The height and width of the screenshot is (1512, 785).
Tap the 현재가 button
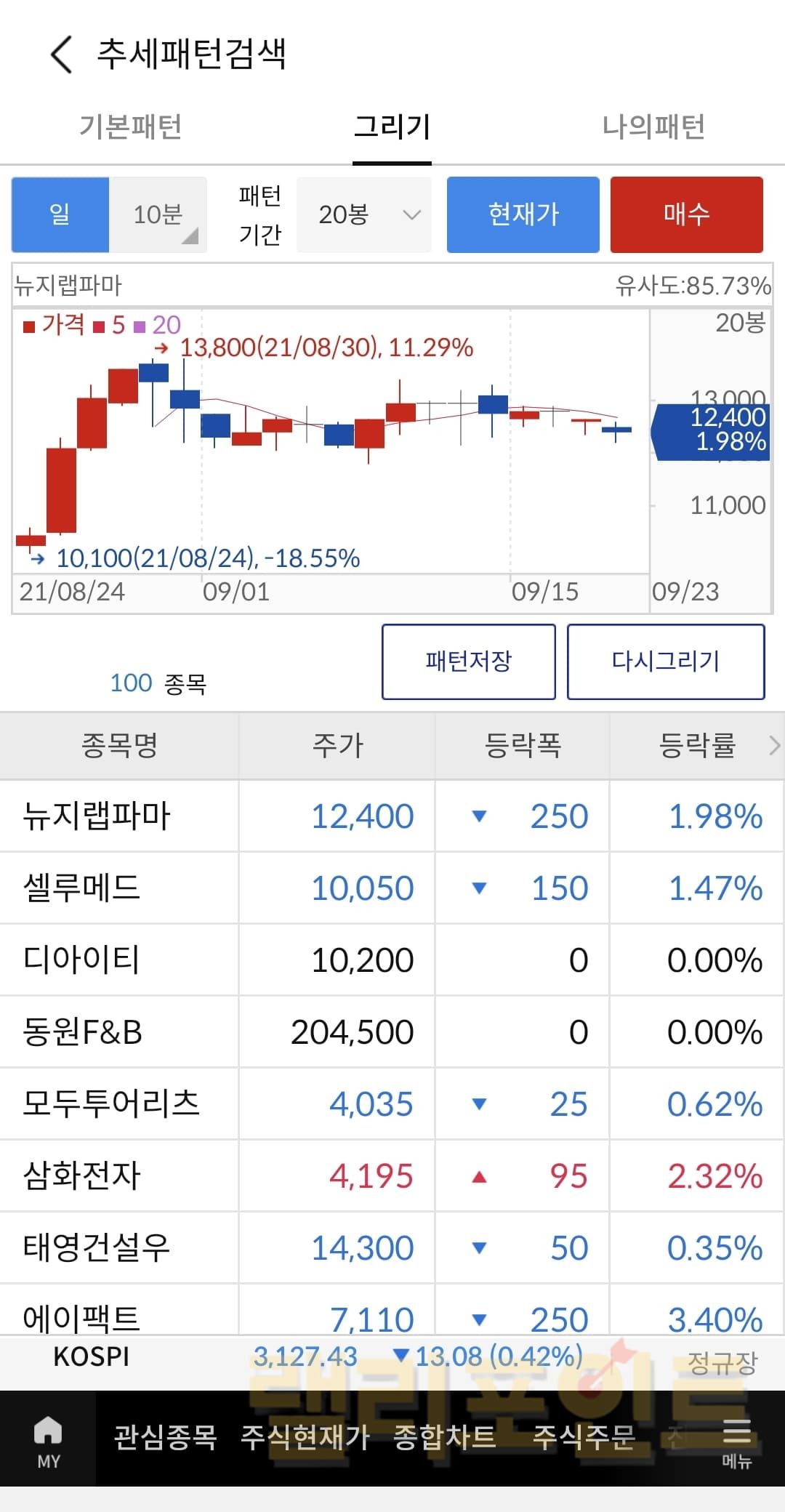click(523, 214)
